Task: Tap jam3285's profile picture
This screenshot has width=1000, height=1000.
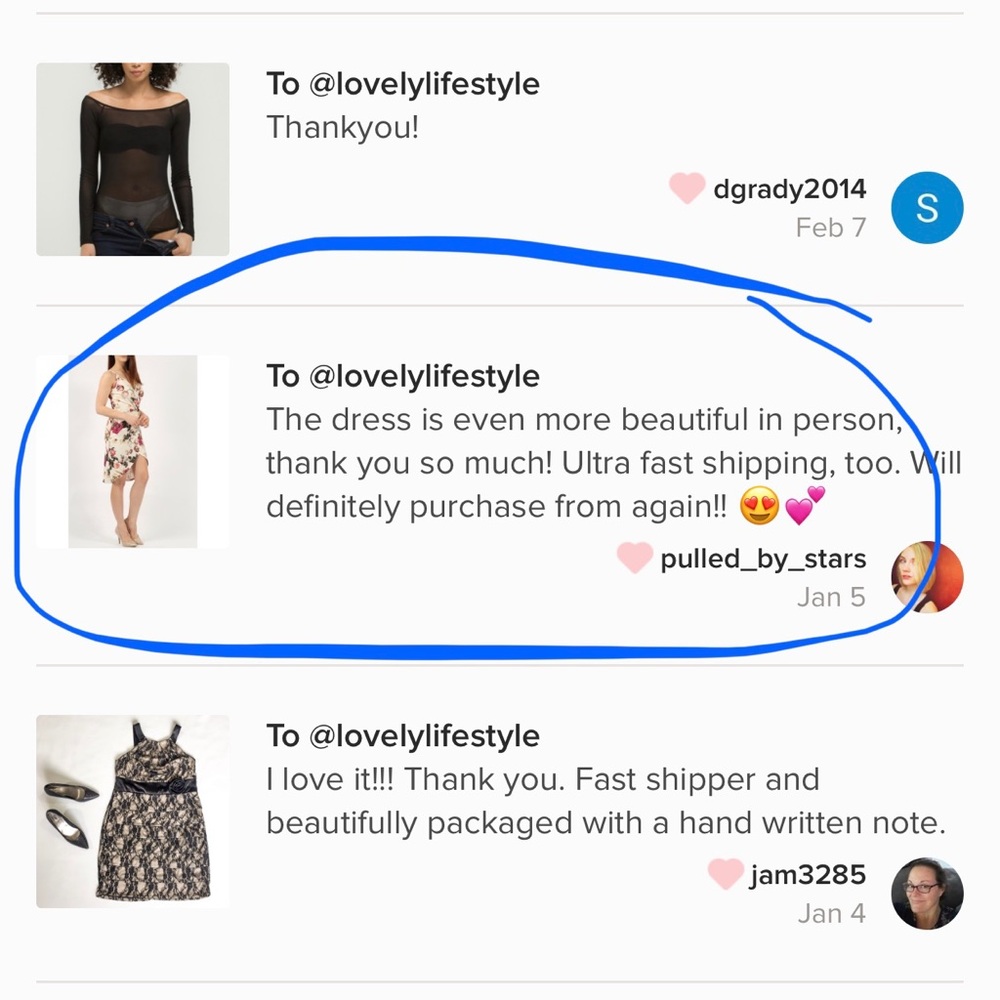Action: tap(927, 893)
